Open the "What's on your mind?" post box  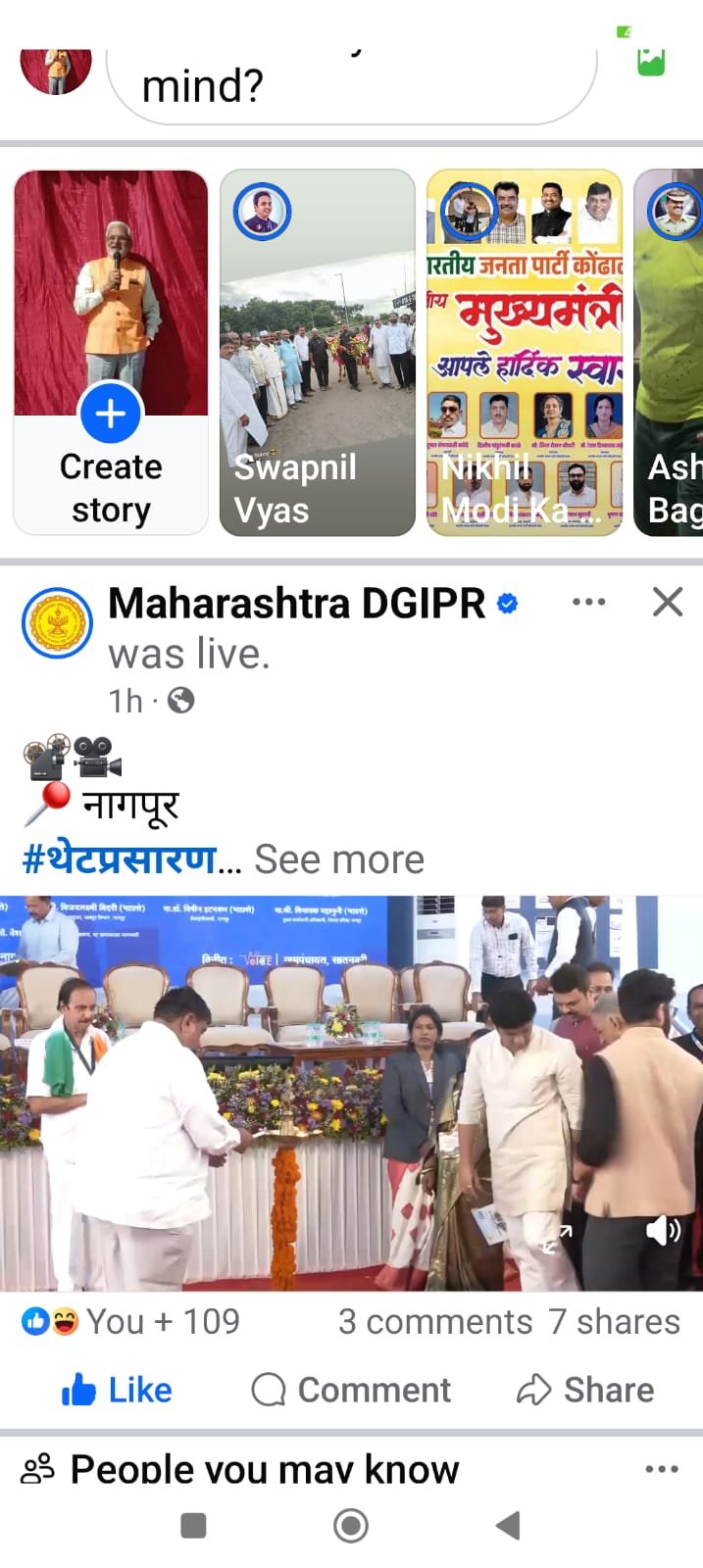(x=348, y=86)
